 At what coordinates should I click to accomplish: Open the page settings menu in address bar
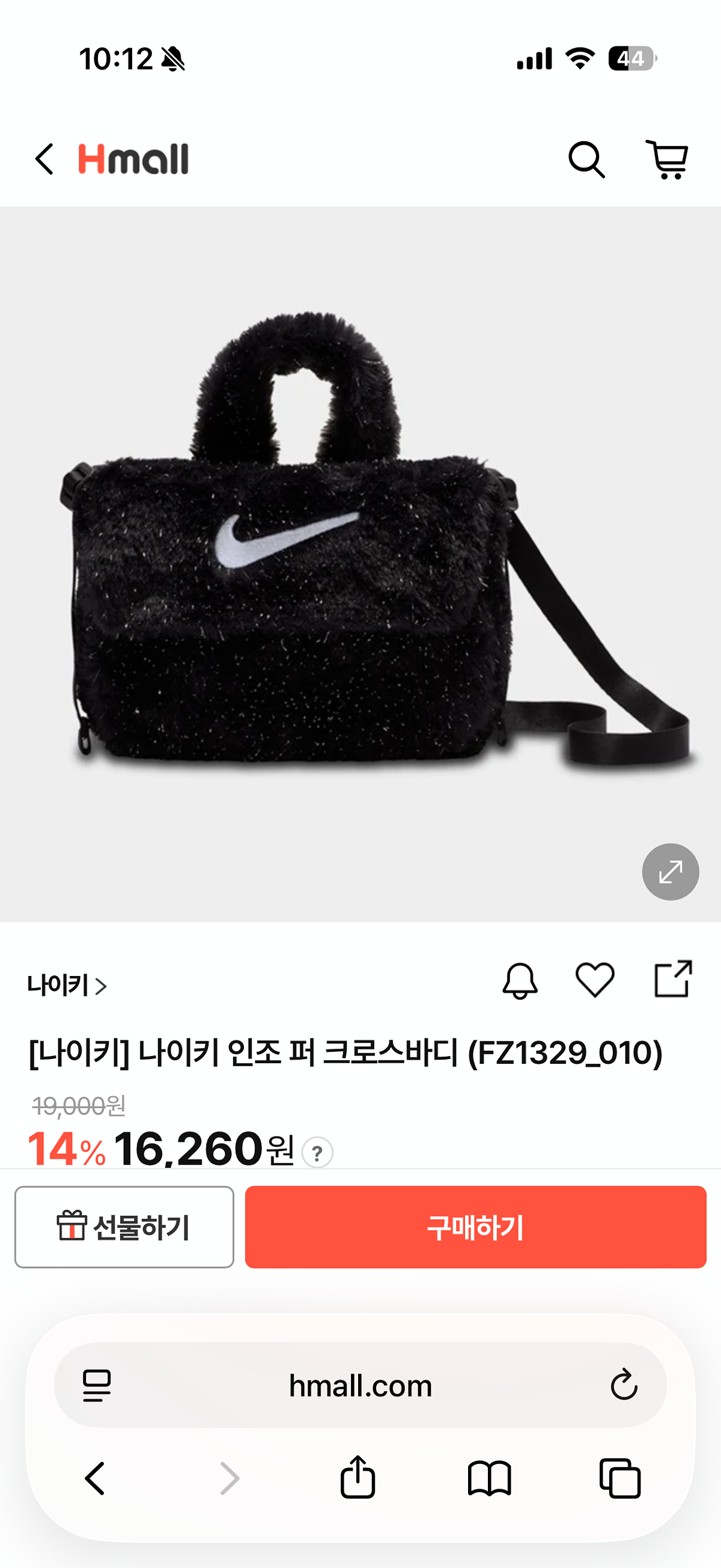(97, 1385)
